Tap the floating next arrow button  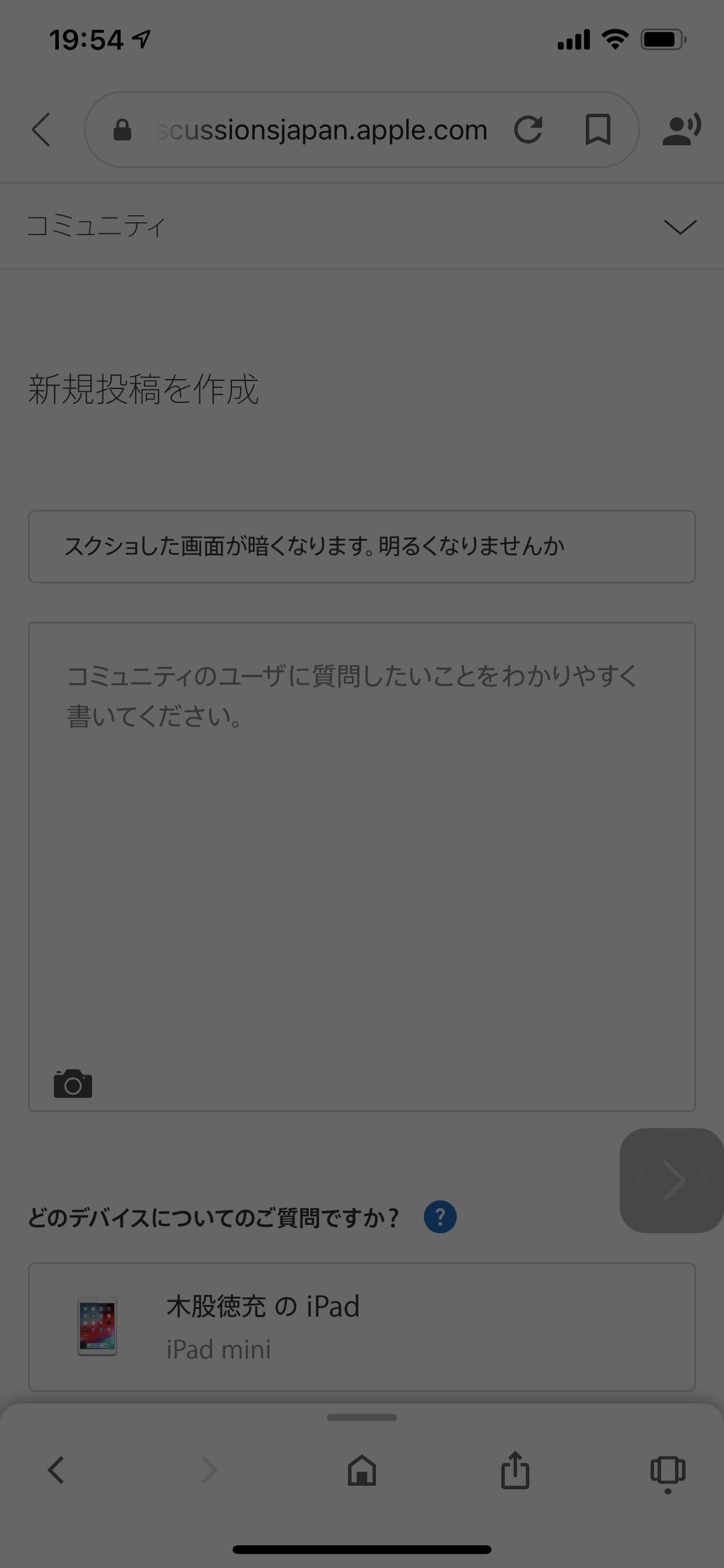tap(672, 1180)
